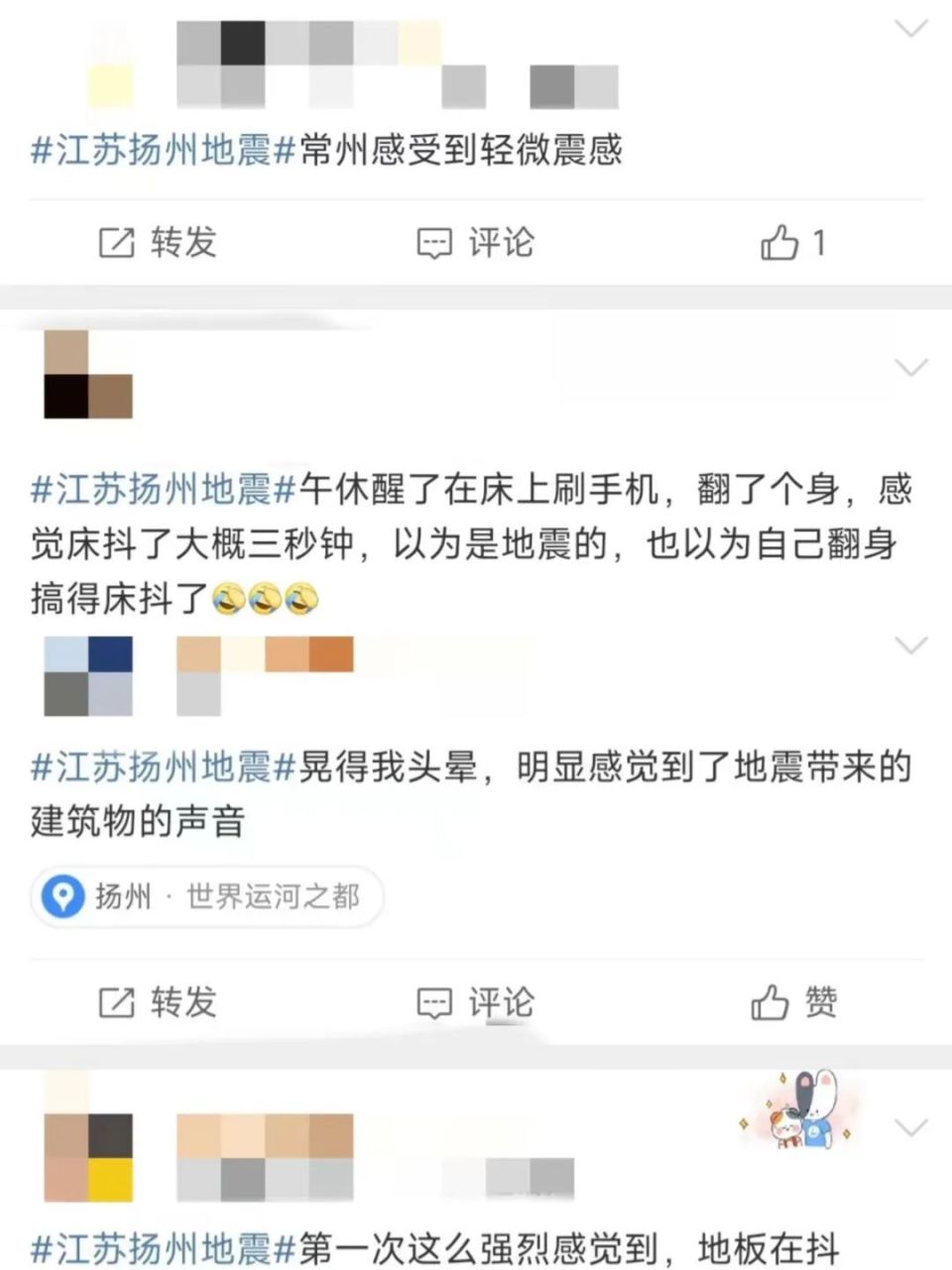The width and height of the screenshot is (952, 1270).
Task: Click the repost icon under the Changzhou post
Action: (116, 241)
